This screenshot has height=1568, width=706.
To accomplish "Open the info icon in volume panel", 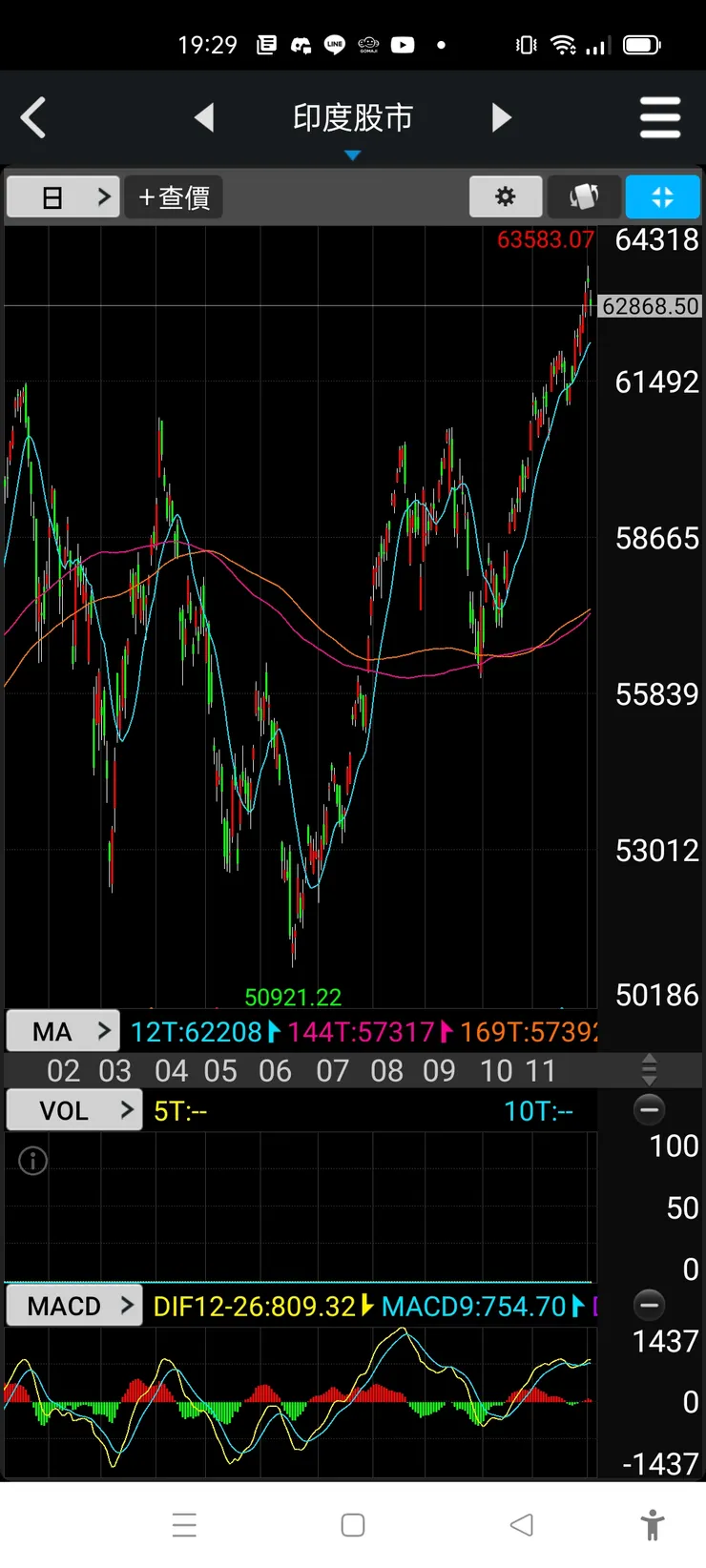I will pyautogui.click(x=33, y=1161).
